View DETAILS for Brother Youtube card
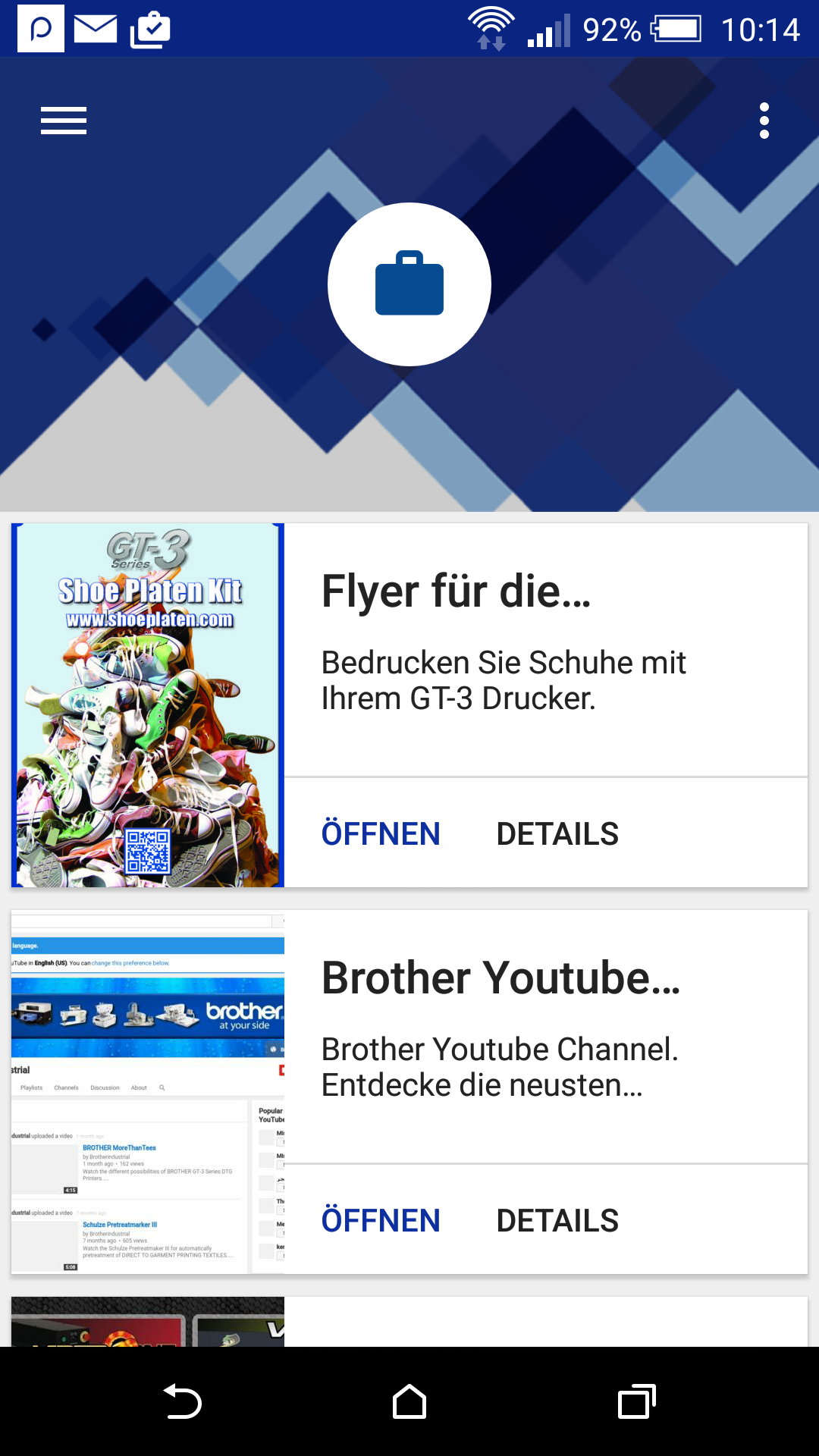This screenshot has height=1456, width=819. coord(557,1220)
